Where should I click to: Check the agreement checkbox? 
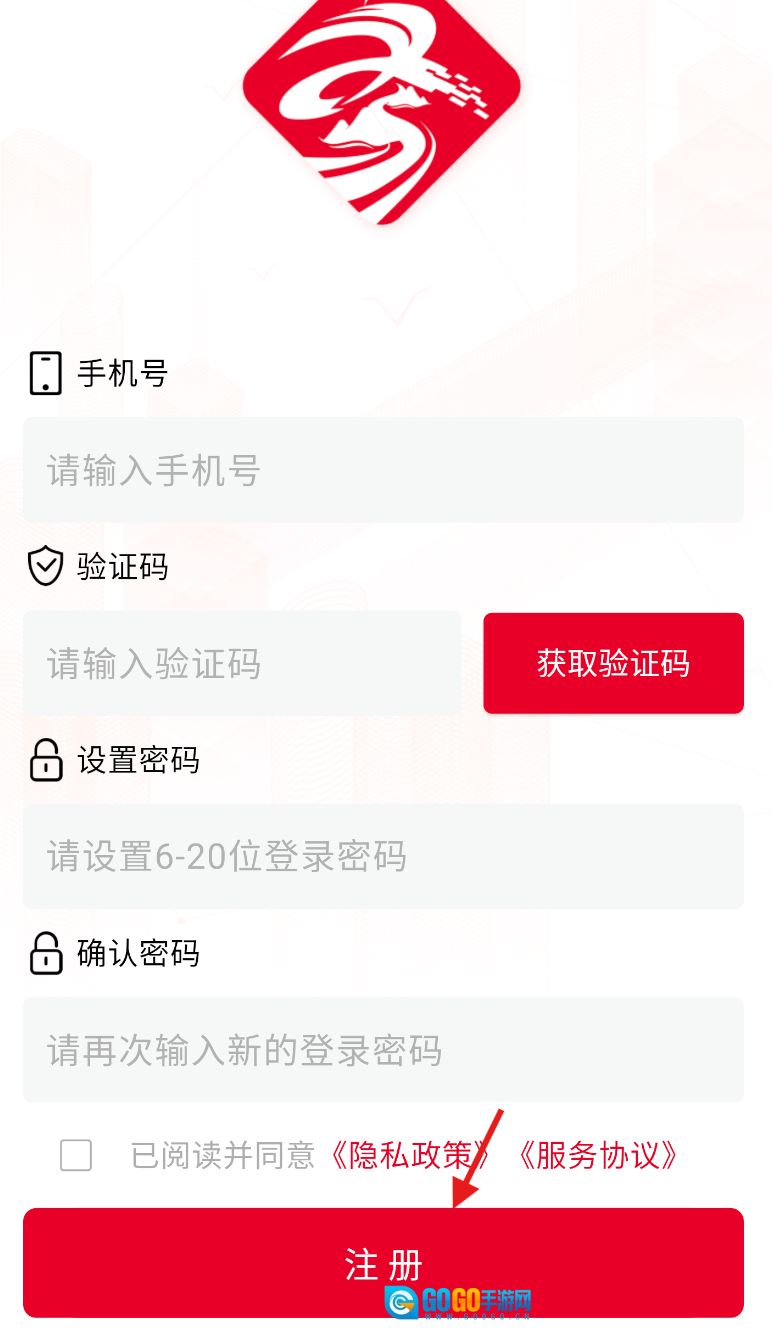click(x=76, y=1155)
